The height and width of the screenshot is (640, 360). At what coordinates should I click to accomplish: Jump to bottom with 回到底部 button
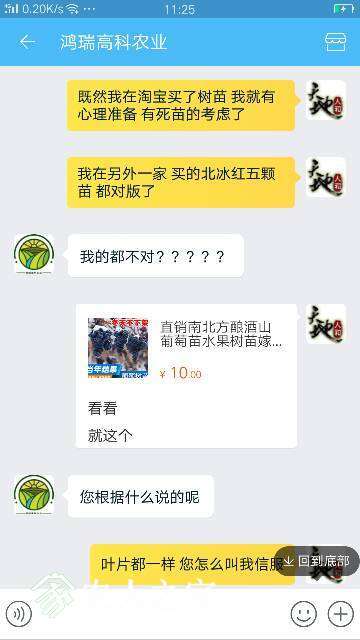(x=318, y=561)
